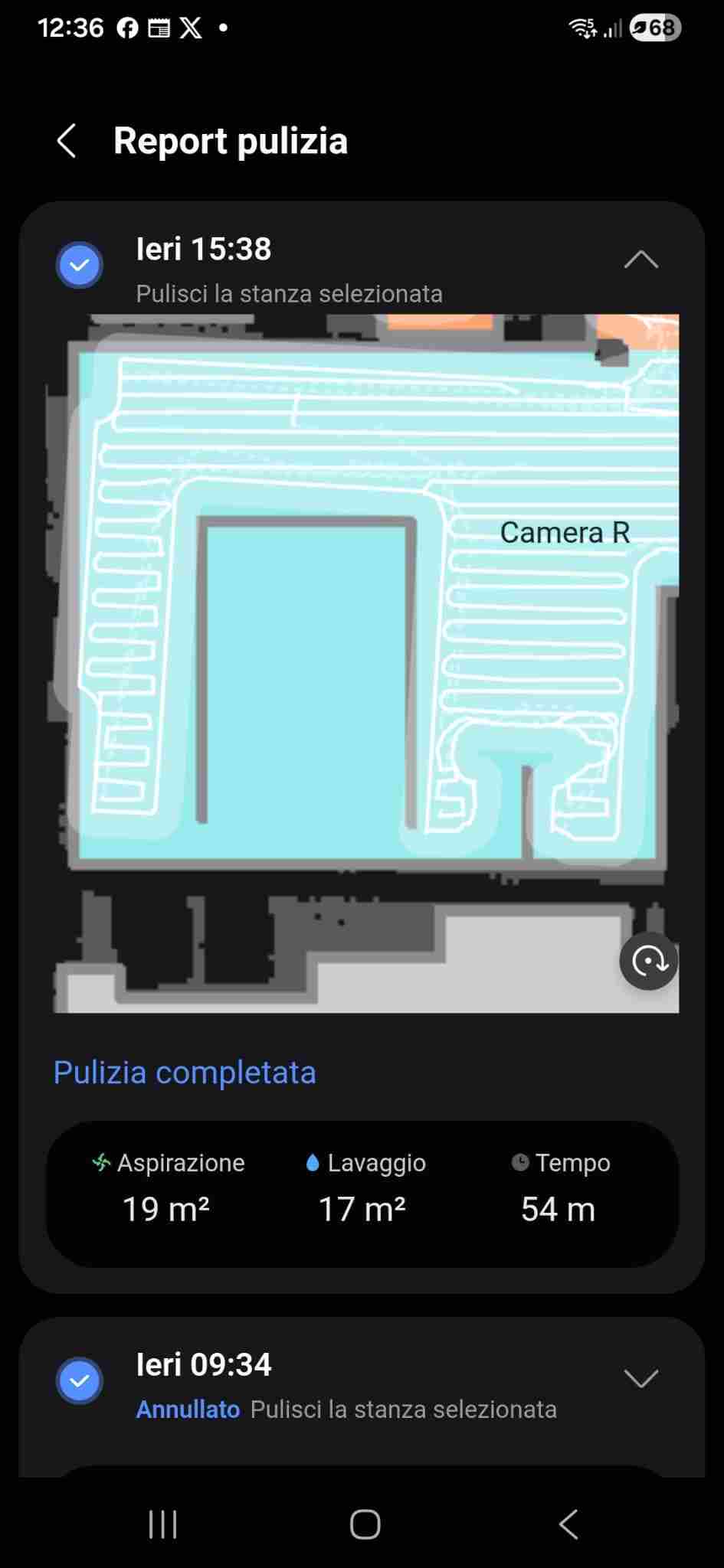Collapse the Ieri 15:38 cleaning report

pyautogui.click(x=640, y=260)
